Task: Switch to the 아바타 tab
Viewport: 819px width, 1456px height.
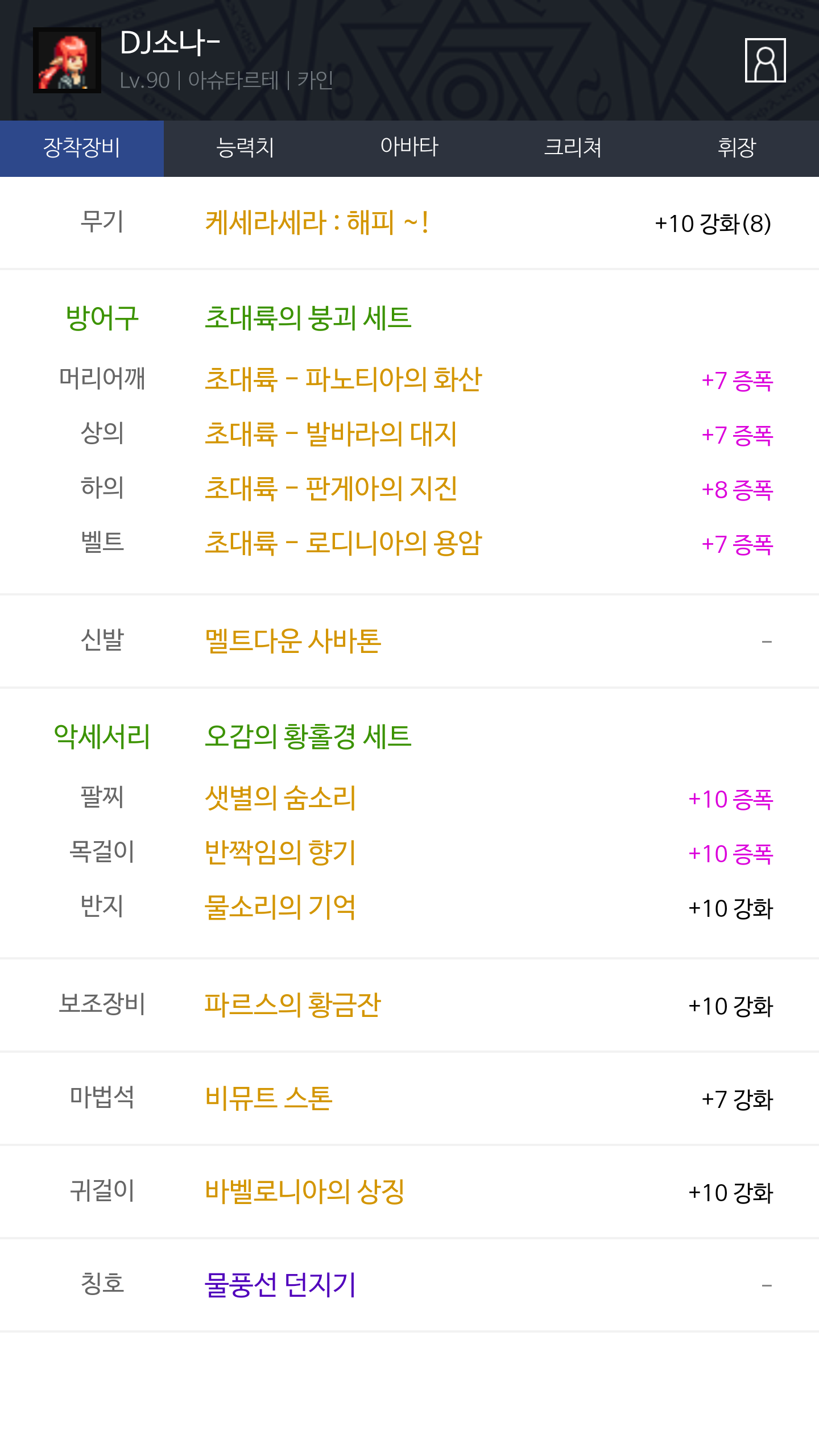Action: click(409, 148)
